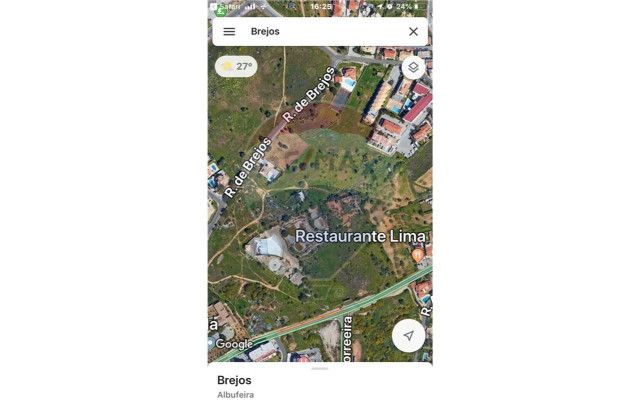Open the hamburger menu
The image size is (640, 400).
[x=229, y=32]
